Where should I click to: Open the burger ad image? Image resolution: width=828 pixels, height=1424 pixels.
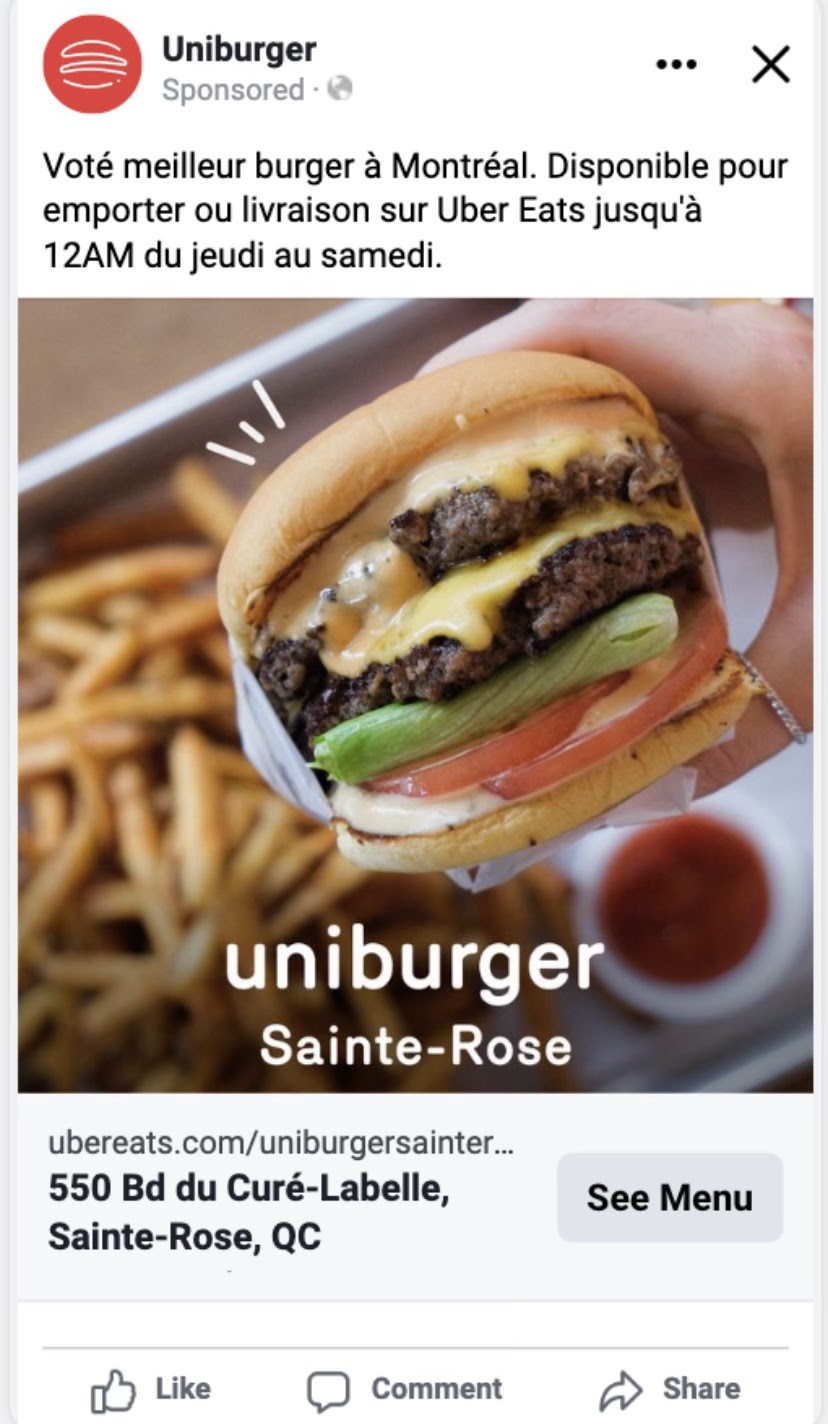(x=415, y=695)
